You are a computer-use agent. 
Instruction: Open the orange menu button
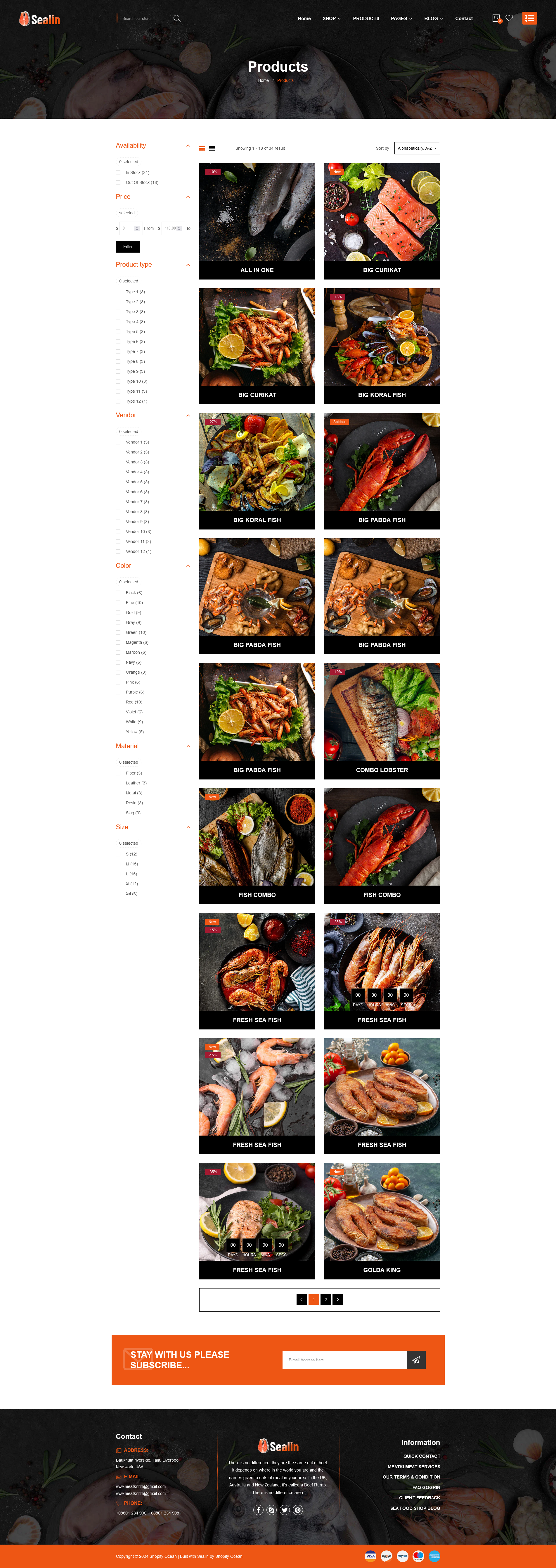[x=529, y=18]
